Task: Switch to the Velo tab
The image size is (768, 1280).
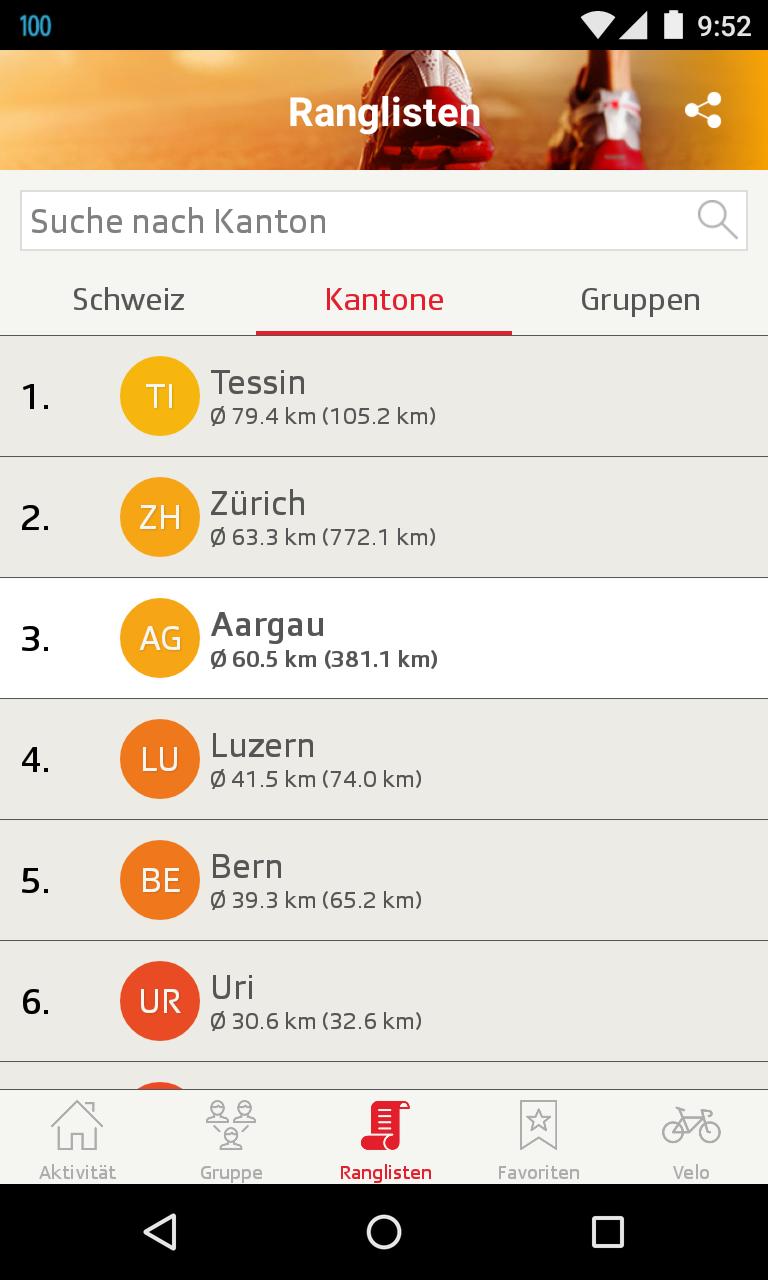Action: pyautogui.click(x=691, y=1139)
